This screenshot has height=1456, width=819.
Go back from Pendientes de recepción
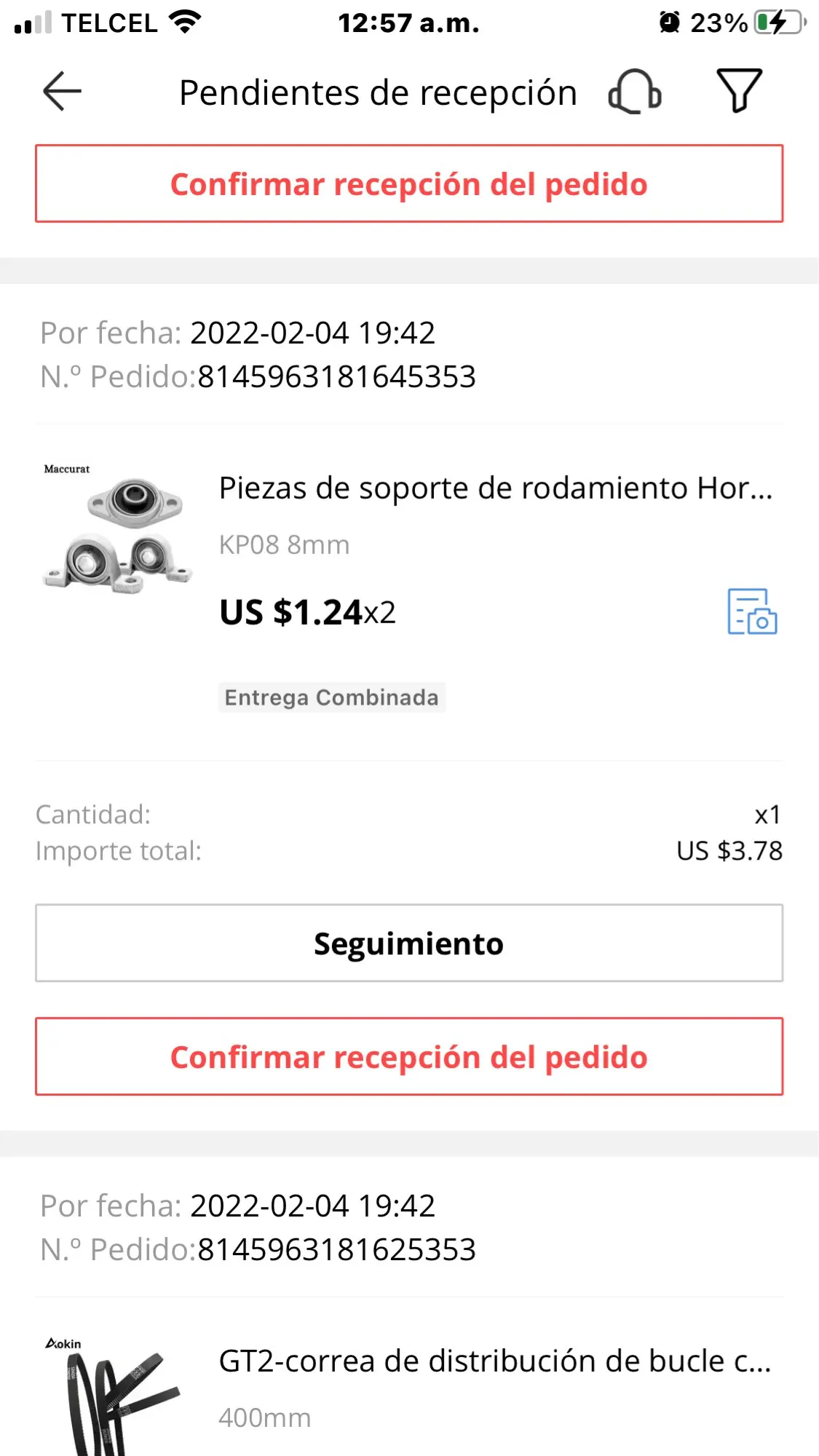pos(62,92)
